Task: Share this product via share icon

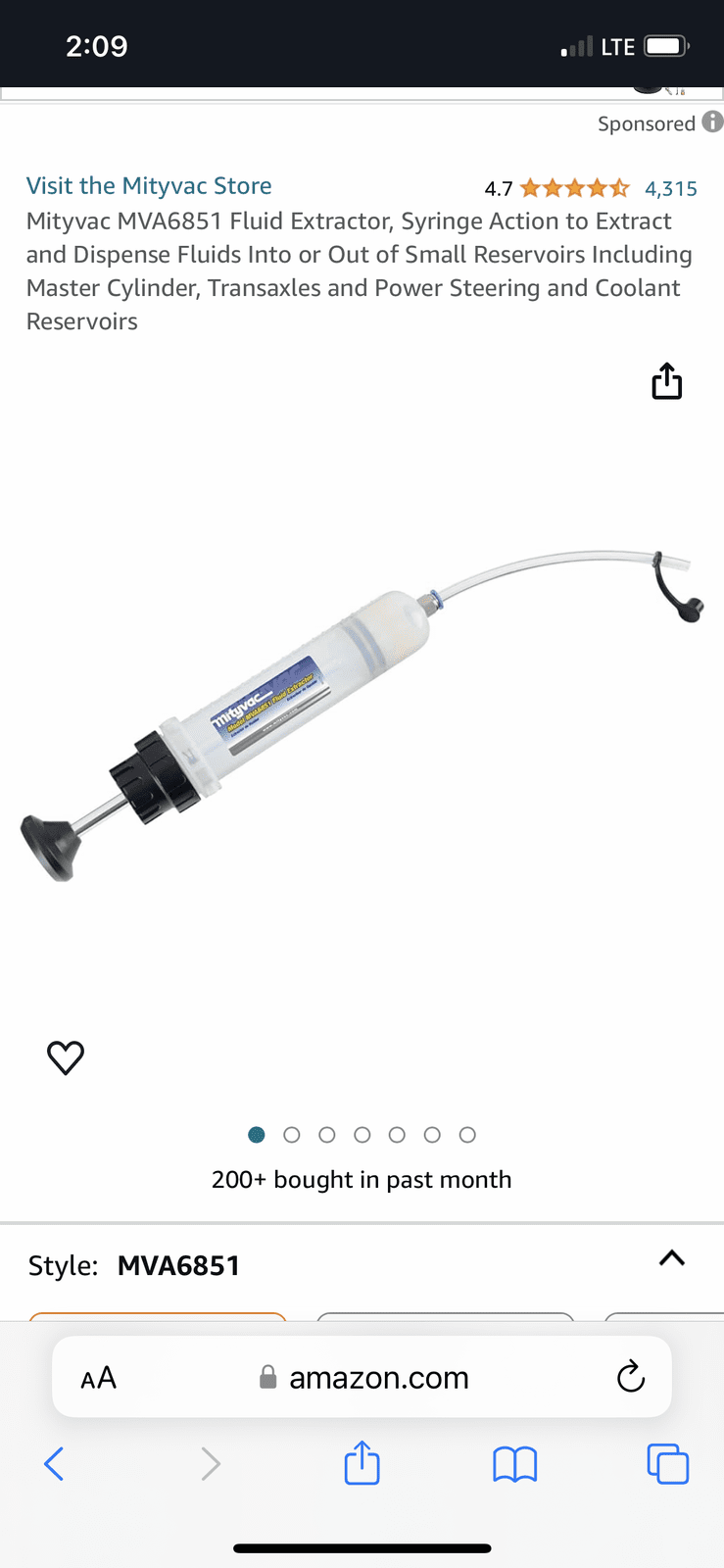Action: tap(667, 381)
